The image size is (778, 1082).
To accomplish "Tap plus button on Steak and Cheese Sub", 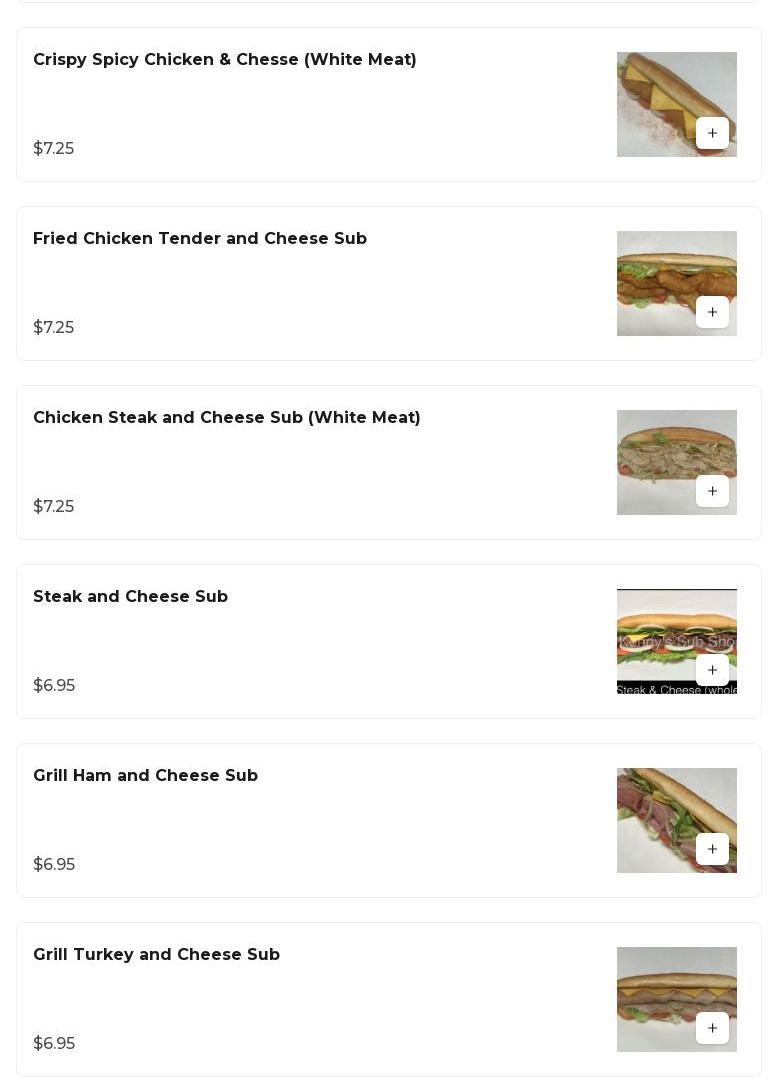I will coord(712,670).
